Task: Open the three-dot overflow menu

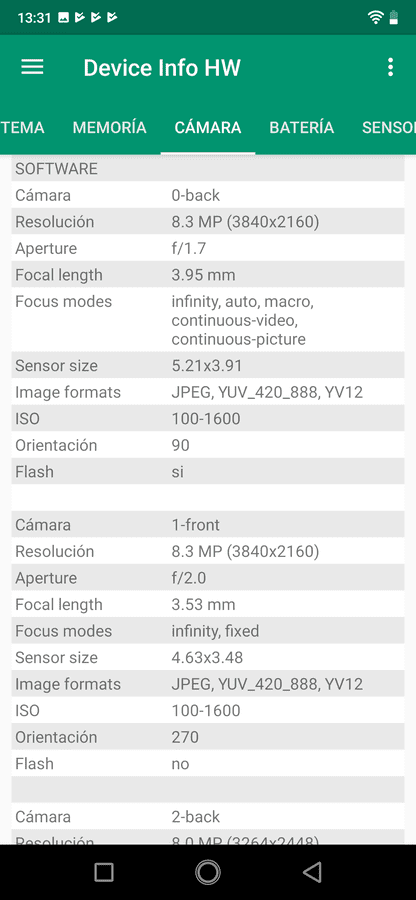Action: (390, 67)
